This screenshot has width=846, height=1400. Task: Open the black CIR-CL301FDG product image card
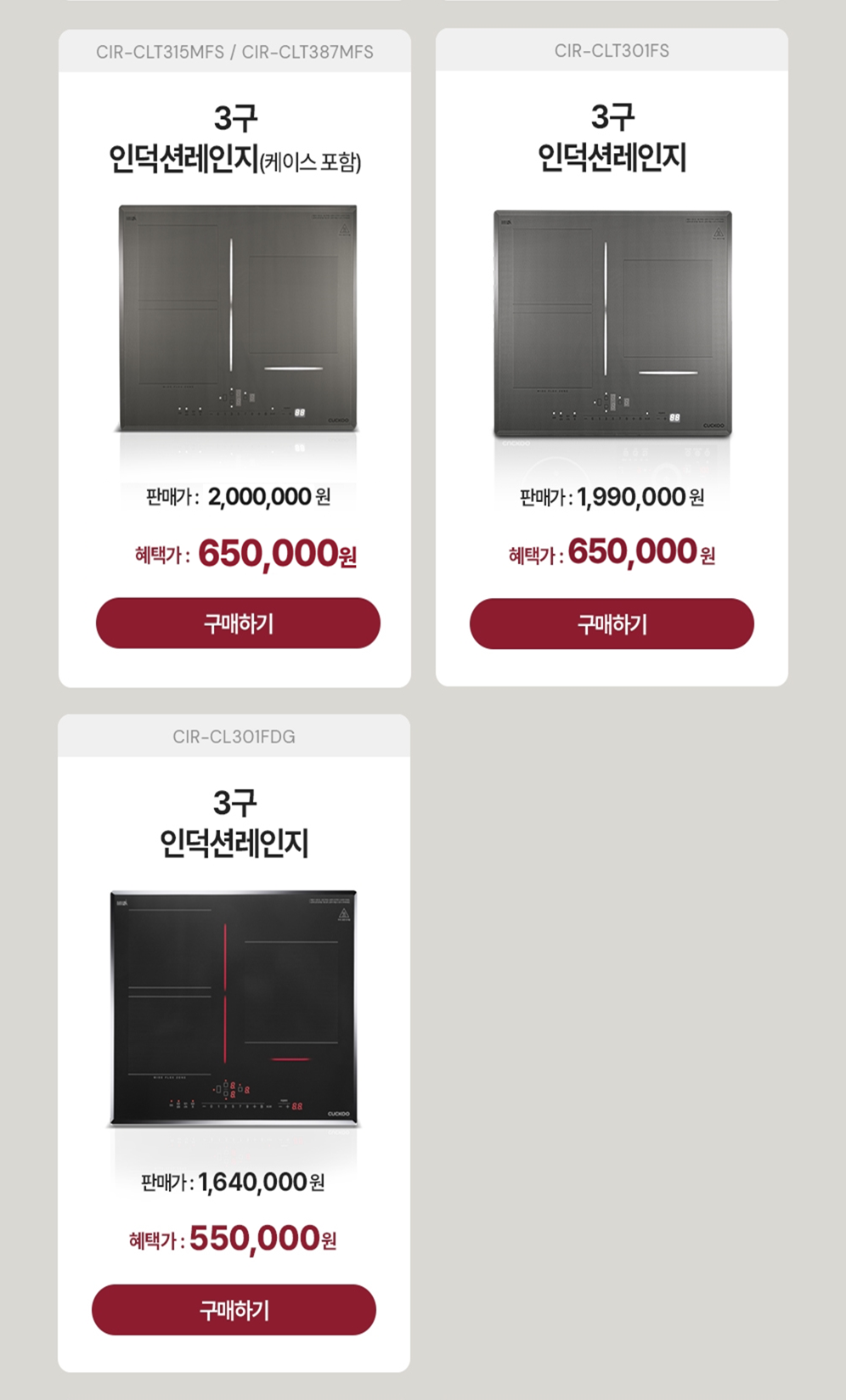(x=234, y=1008)
